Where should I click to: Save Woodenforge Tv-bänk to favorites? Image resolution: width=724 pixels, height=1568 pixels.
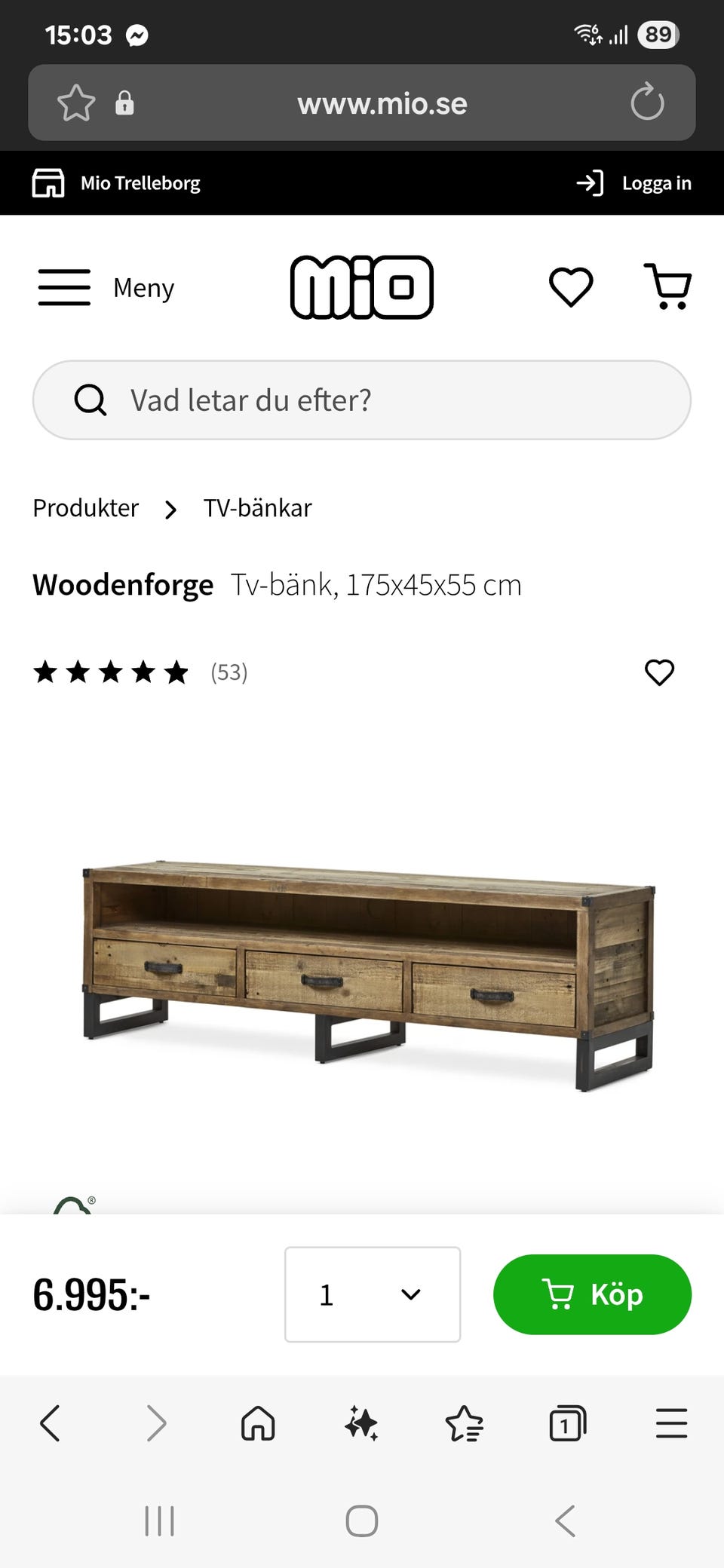[x=659, y=672]
